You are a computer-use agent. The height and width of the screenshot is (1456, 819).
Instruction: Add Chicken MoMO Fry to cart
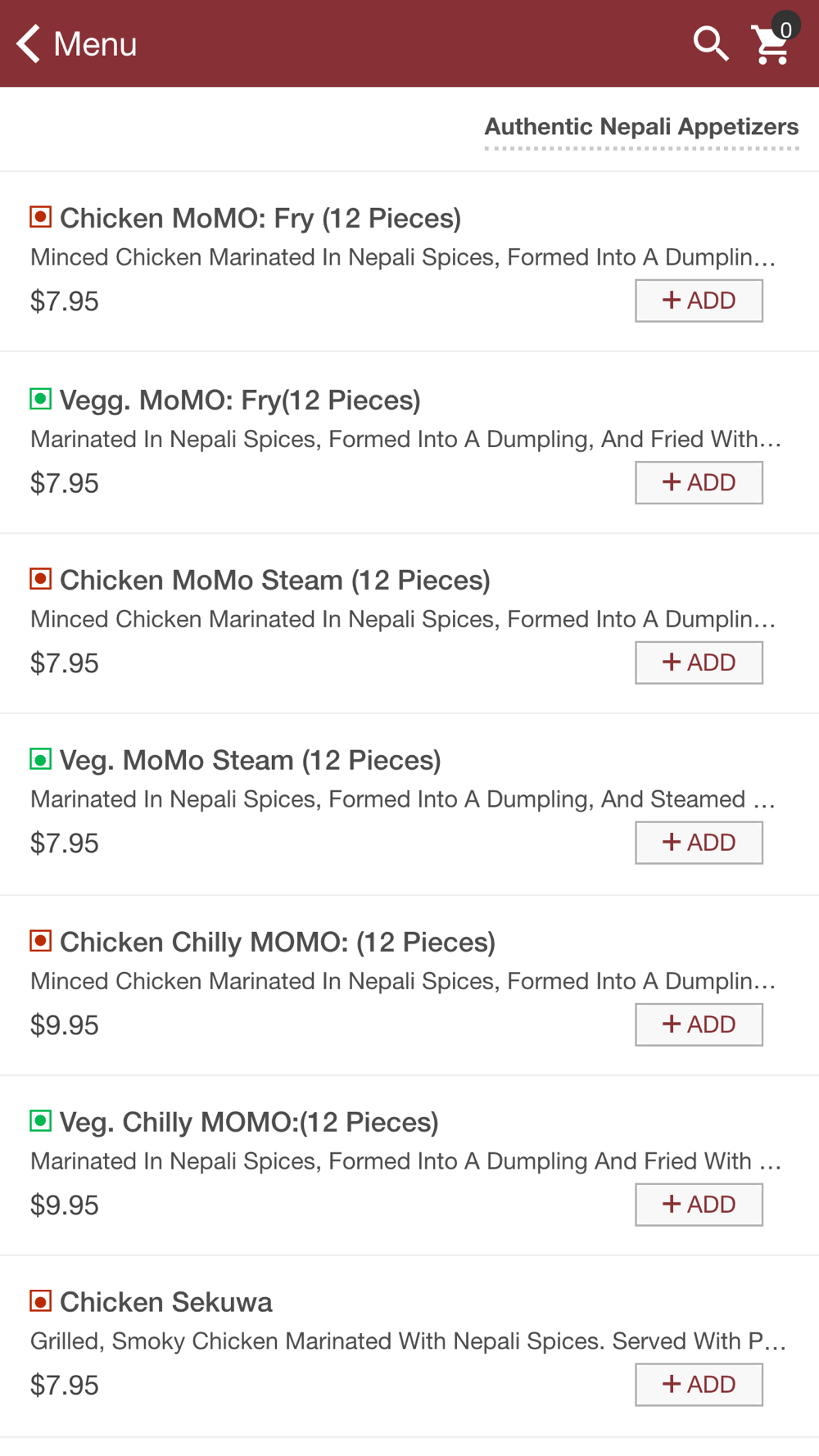(699, 301)
